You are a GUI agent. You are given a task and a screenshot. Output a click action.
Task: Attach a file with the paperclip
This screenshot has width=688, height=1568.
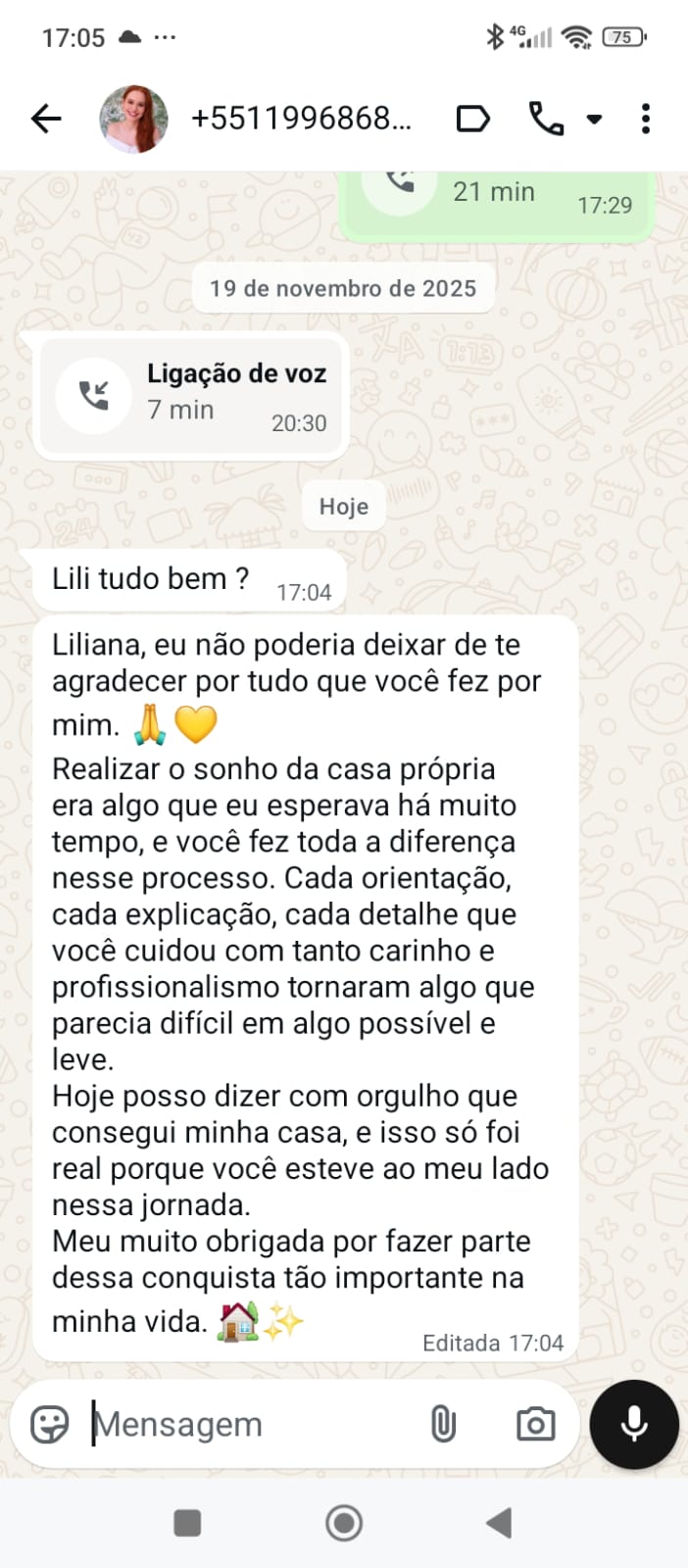[443, 1424]
